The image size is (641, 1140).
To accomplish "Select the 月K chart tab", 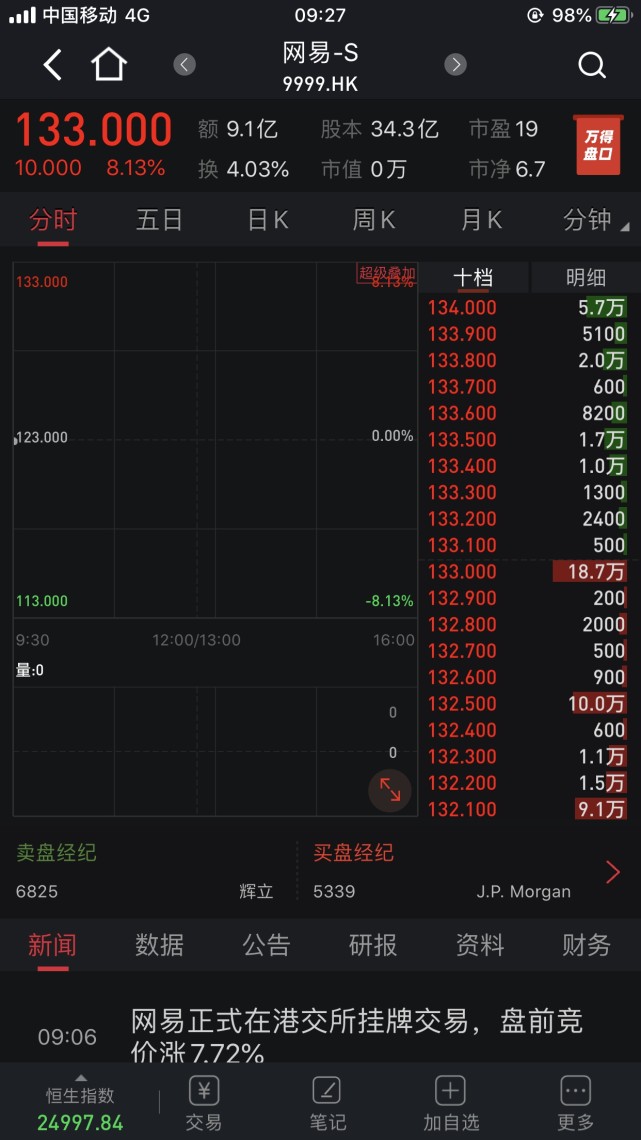I will click(481, 220).
